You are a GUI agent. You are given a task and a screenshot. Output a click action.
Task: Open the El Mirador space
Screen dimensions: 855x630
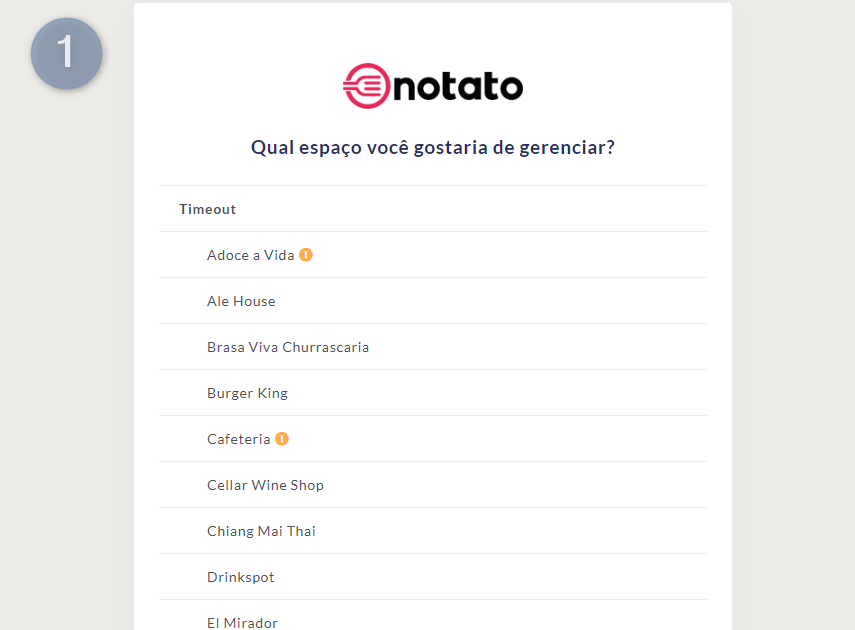tap(242, 622)
